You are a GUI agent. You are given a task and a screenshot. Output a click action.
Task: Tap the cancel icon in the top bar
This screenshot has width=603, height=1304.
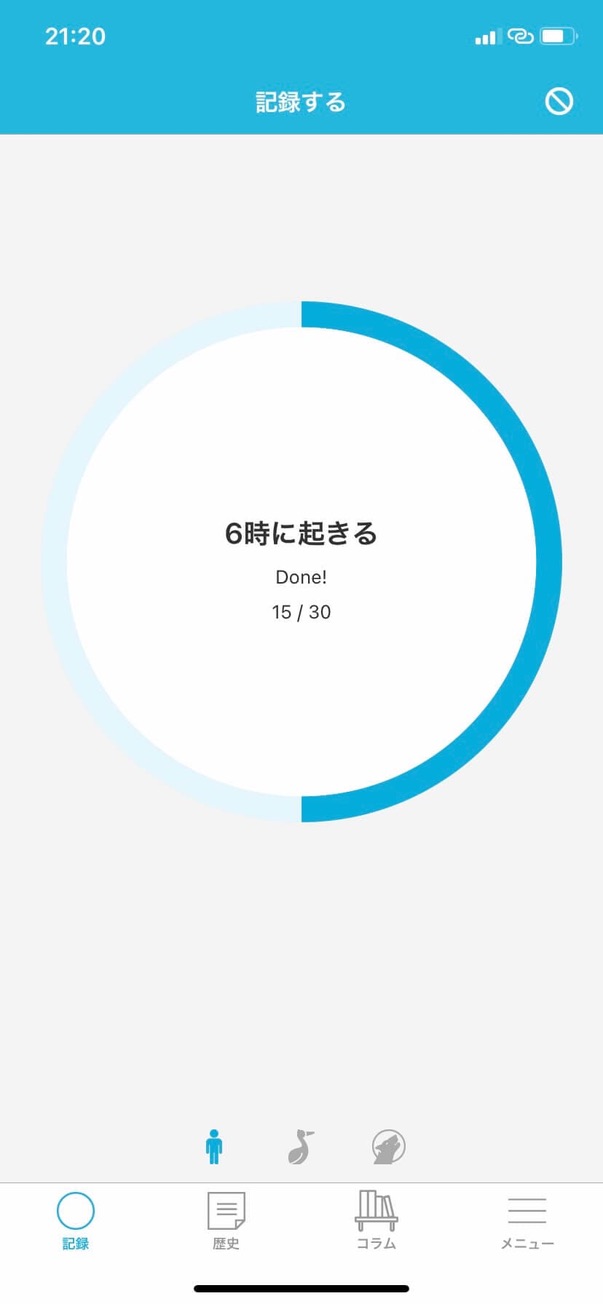click(559, 101)
